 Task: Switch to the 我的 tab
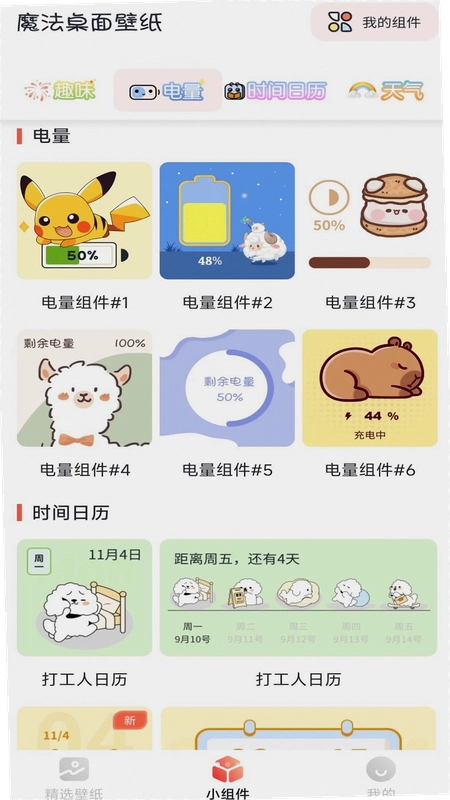(381, 778)
